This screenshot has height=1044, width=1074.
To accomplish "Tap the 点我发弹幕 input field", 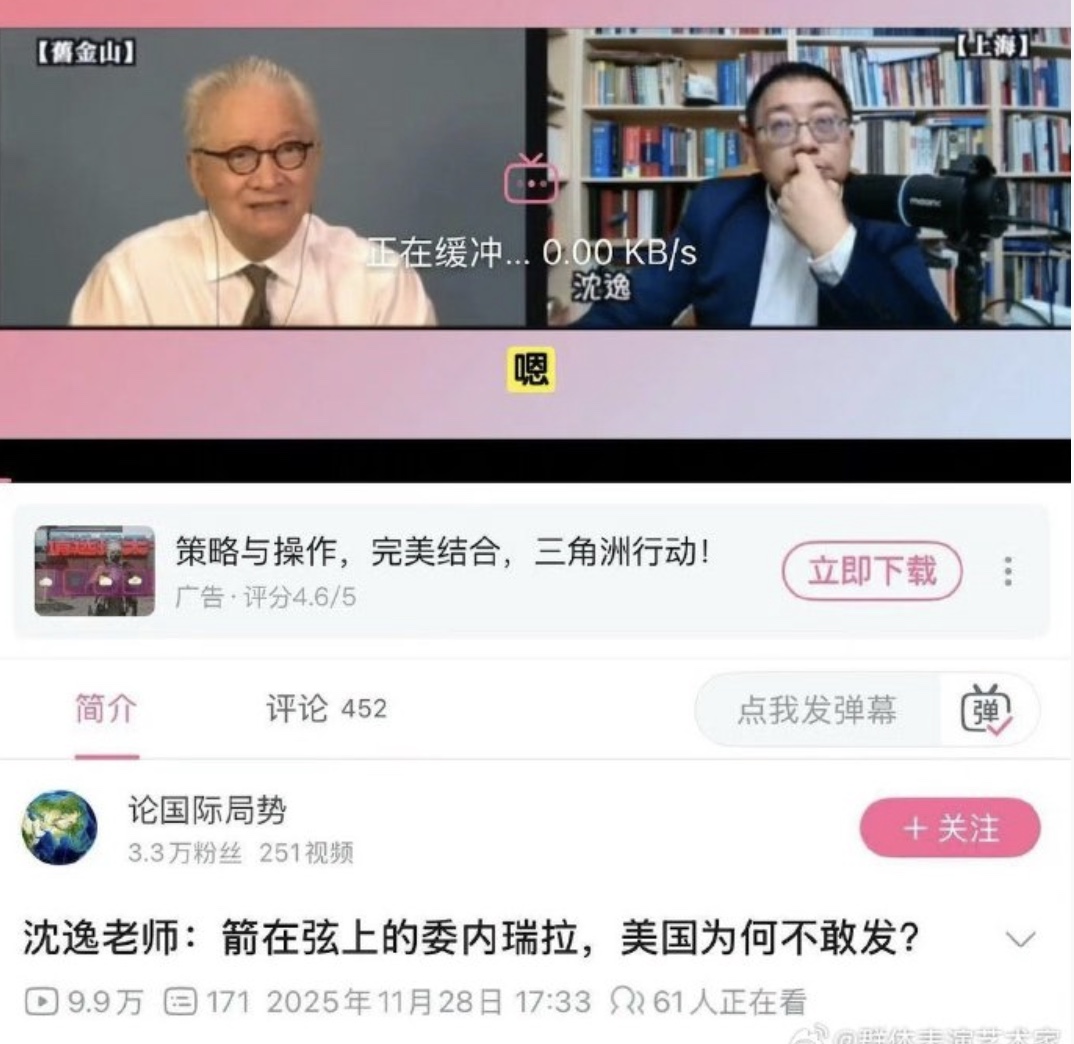I will (x=816, y=710).
